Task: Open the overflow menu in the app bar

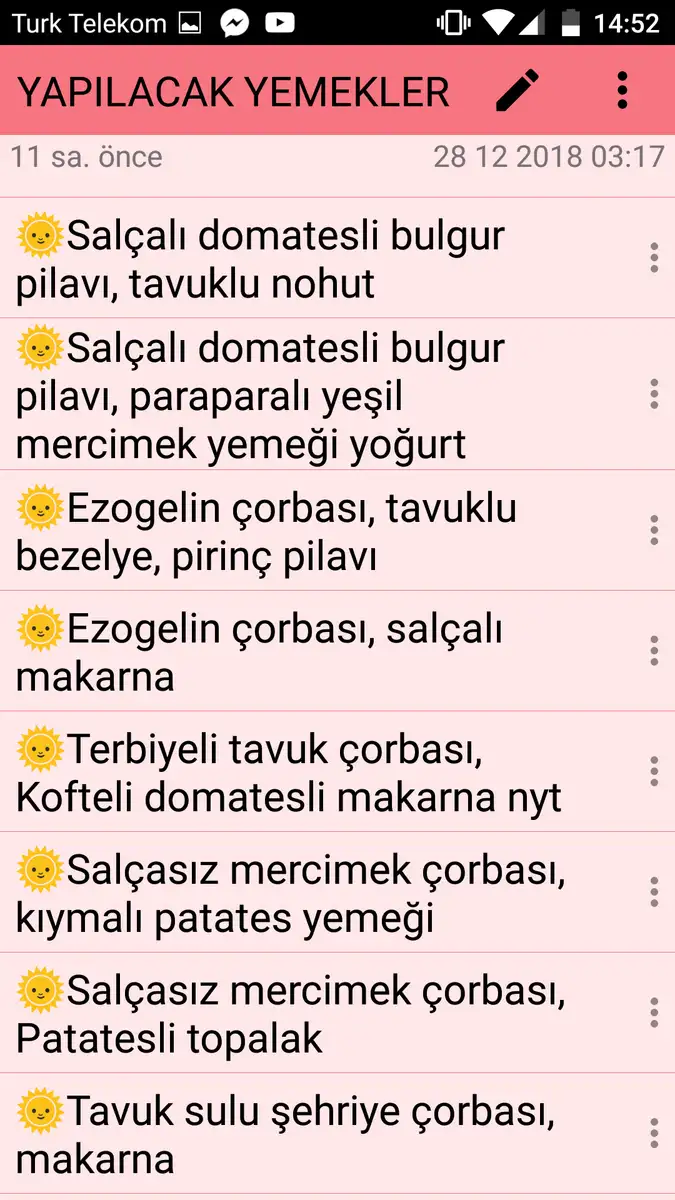Action: click(x=622, y=91)
